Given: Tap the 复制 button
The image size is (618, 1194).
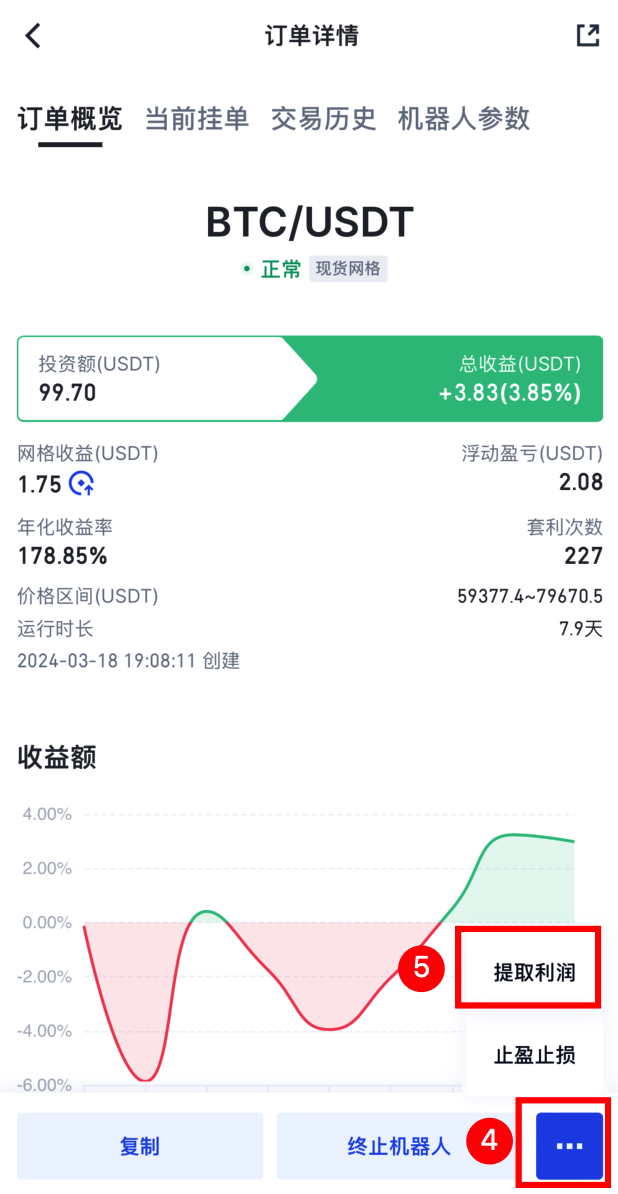Looking at the screenshot, I should (140, 1146).
